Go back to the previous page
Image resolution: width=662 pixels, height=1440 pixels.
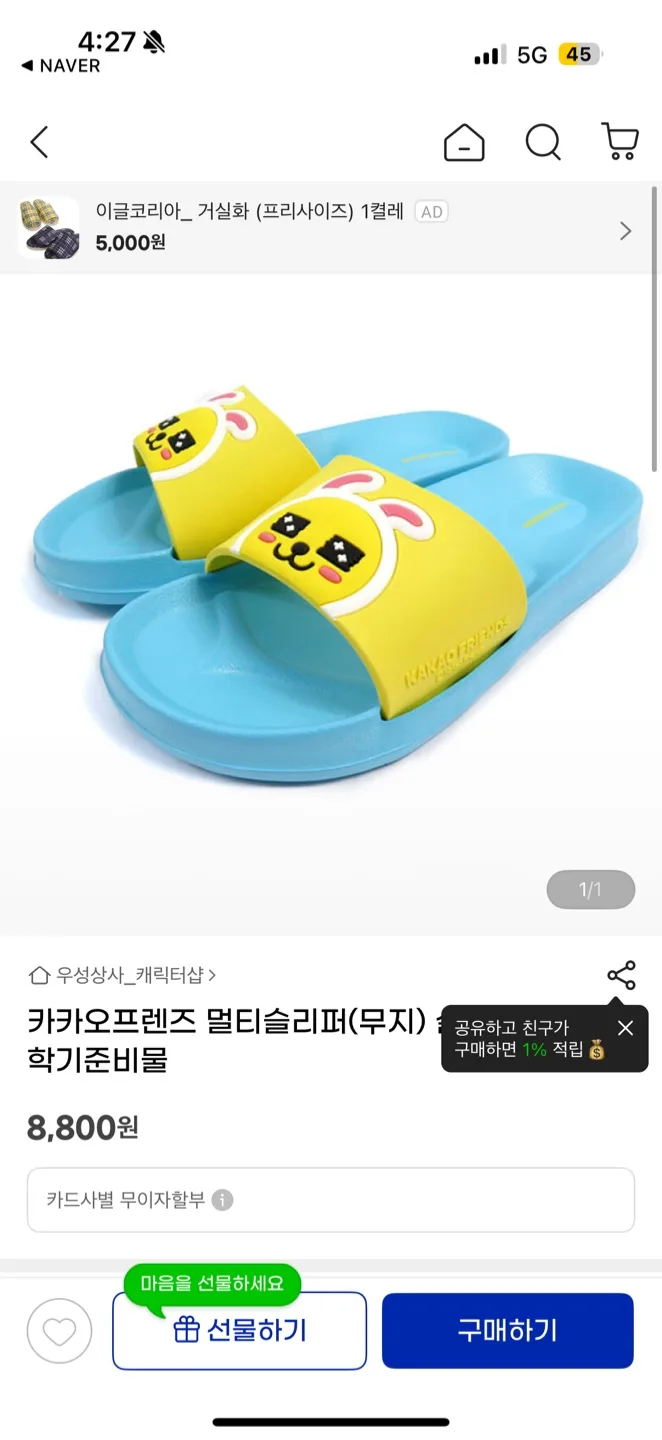(39, 143)
